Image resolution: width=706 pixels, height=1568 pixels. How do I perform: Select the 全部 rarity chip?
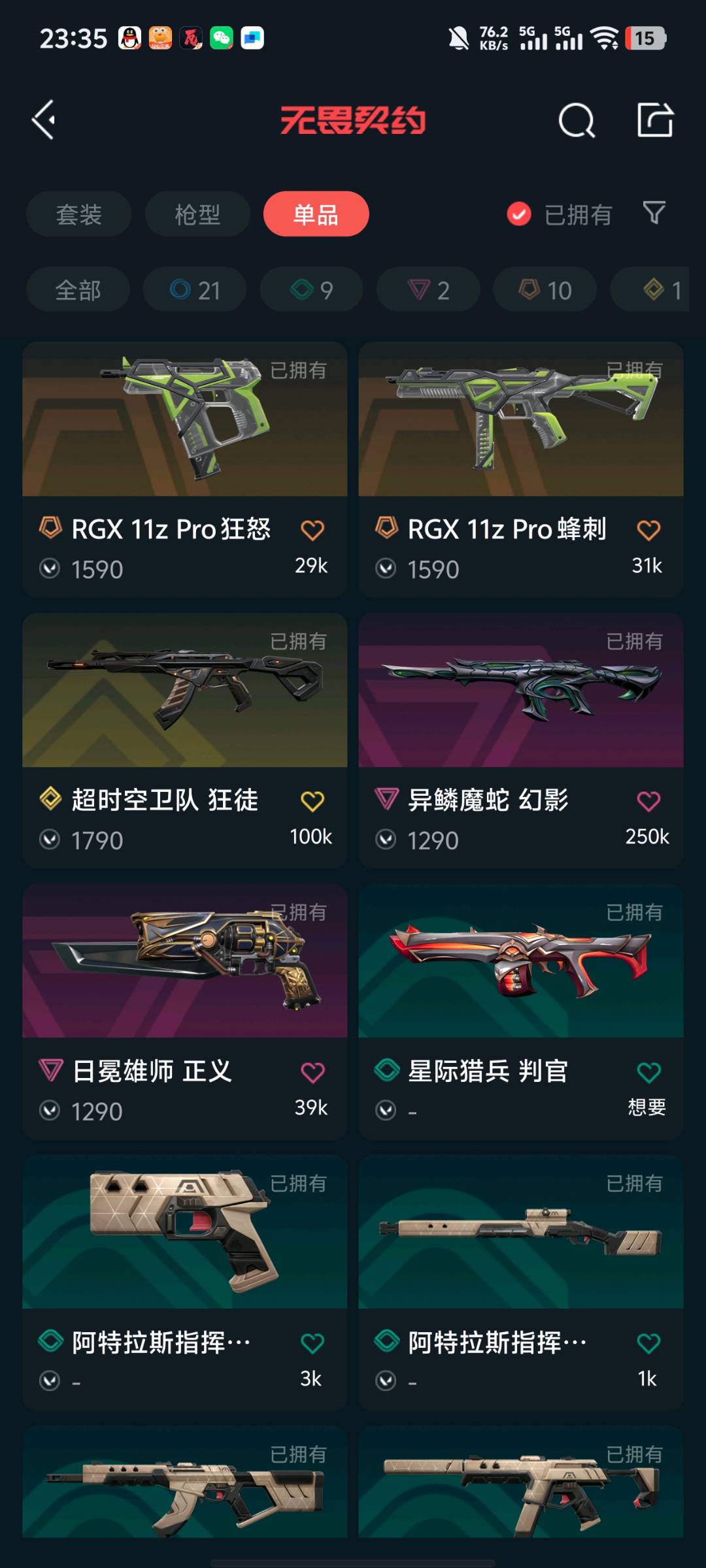coord(78,290)
